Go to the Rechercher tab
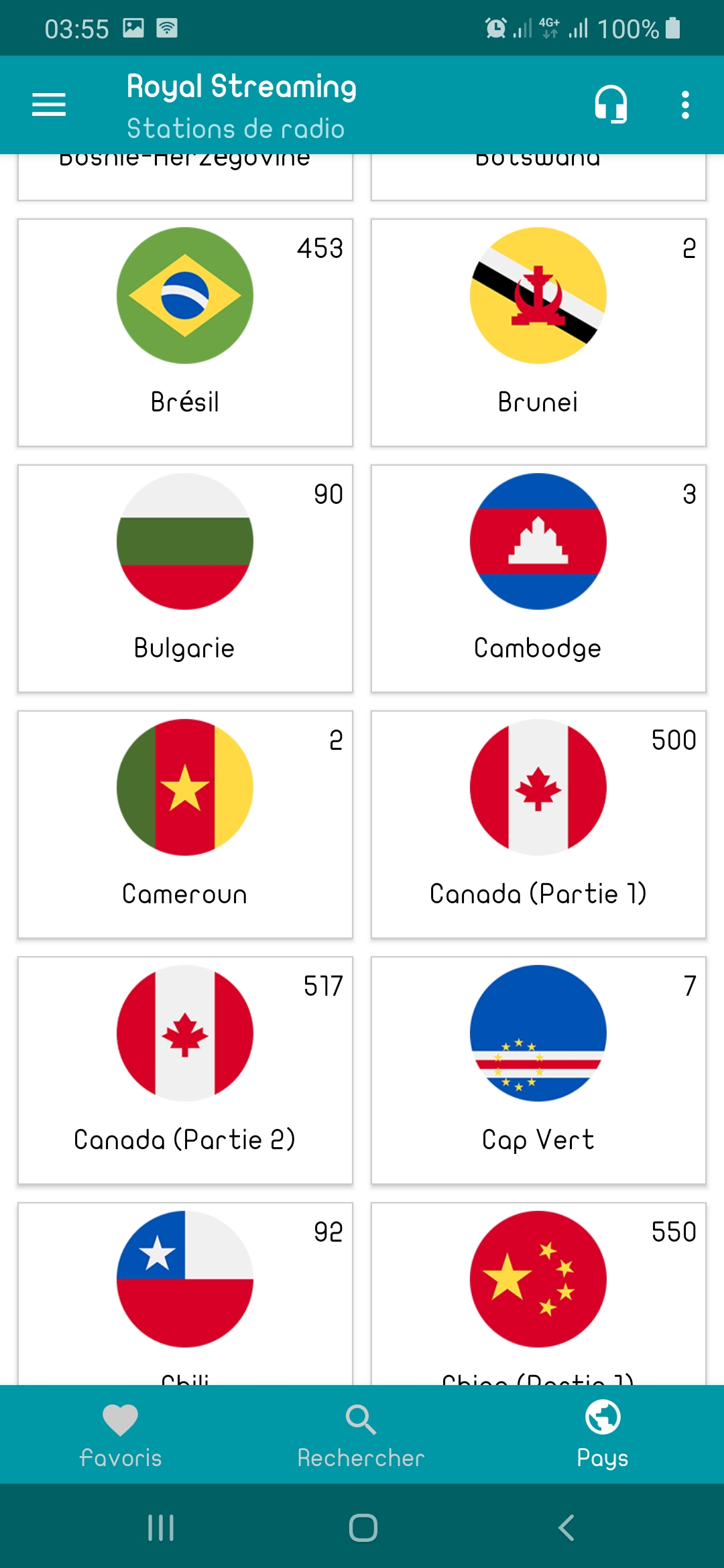The width and height of the screenshot is (724, 1568). 361,1435
